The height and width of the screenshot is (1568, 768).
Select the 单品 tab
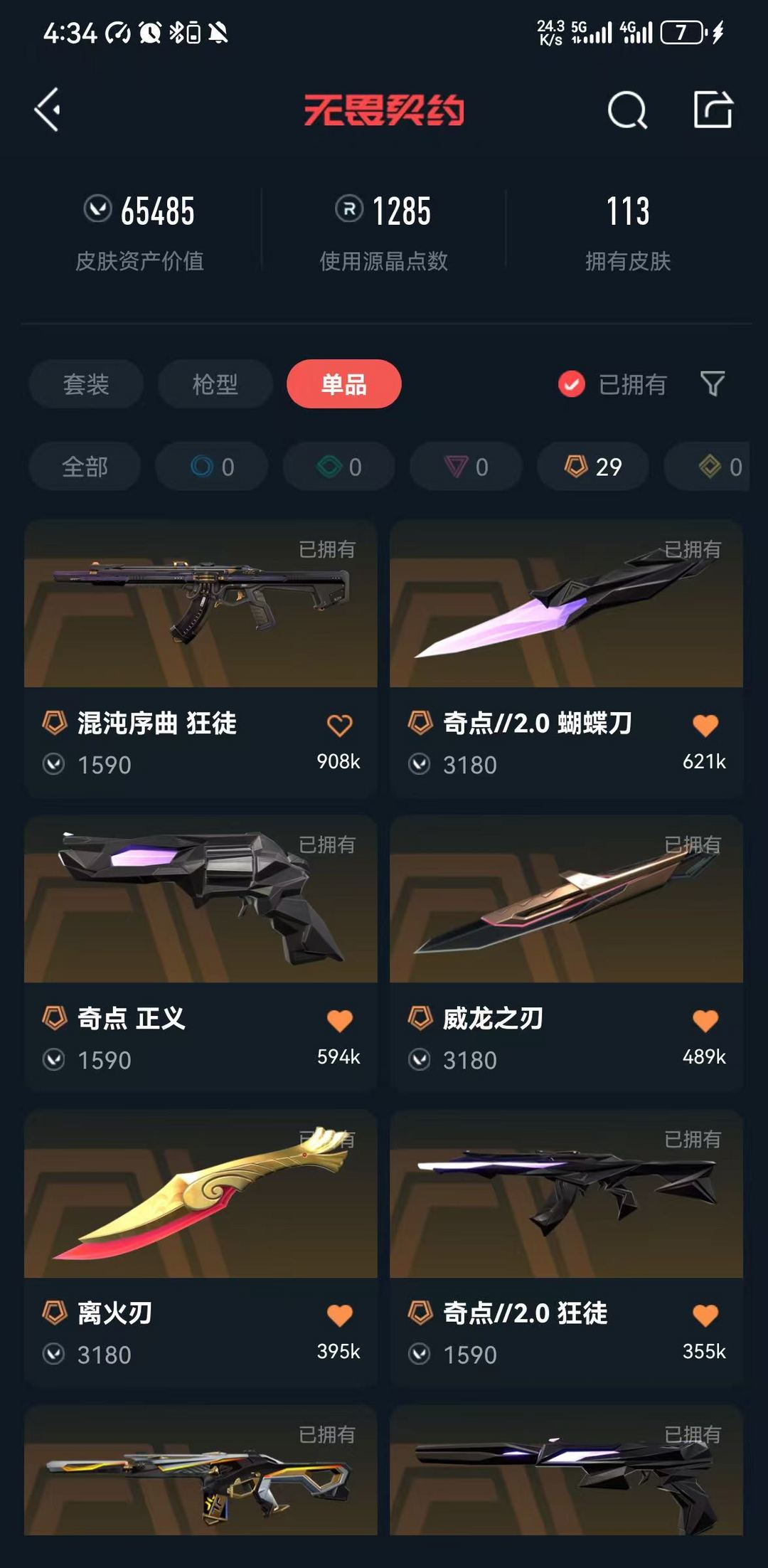[x=344, y=384]
